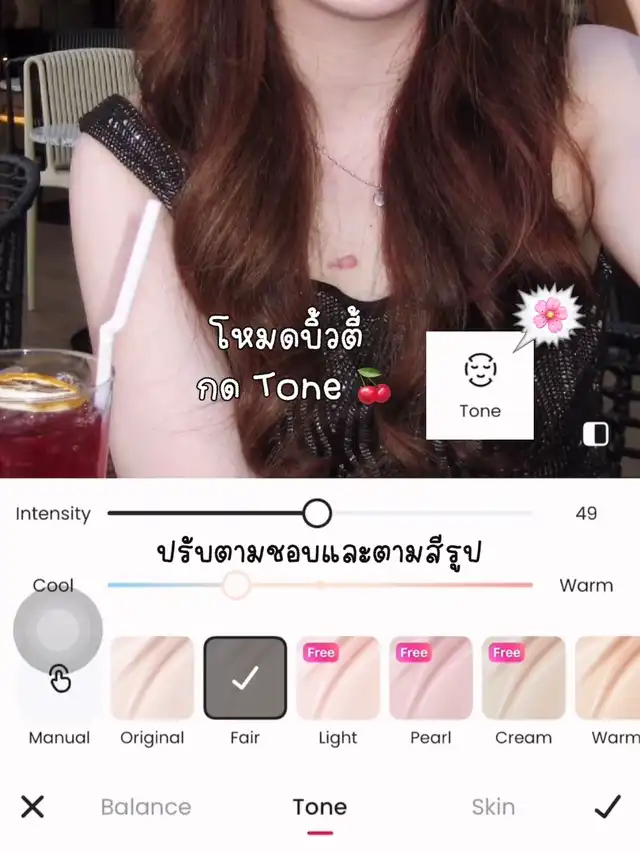Tap the Cool to Warm slider handle
The height and width of the screenshot is (853, 640).
pos(236,585)
